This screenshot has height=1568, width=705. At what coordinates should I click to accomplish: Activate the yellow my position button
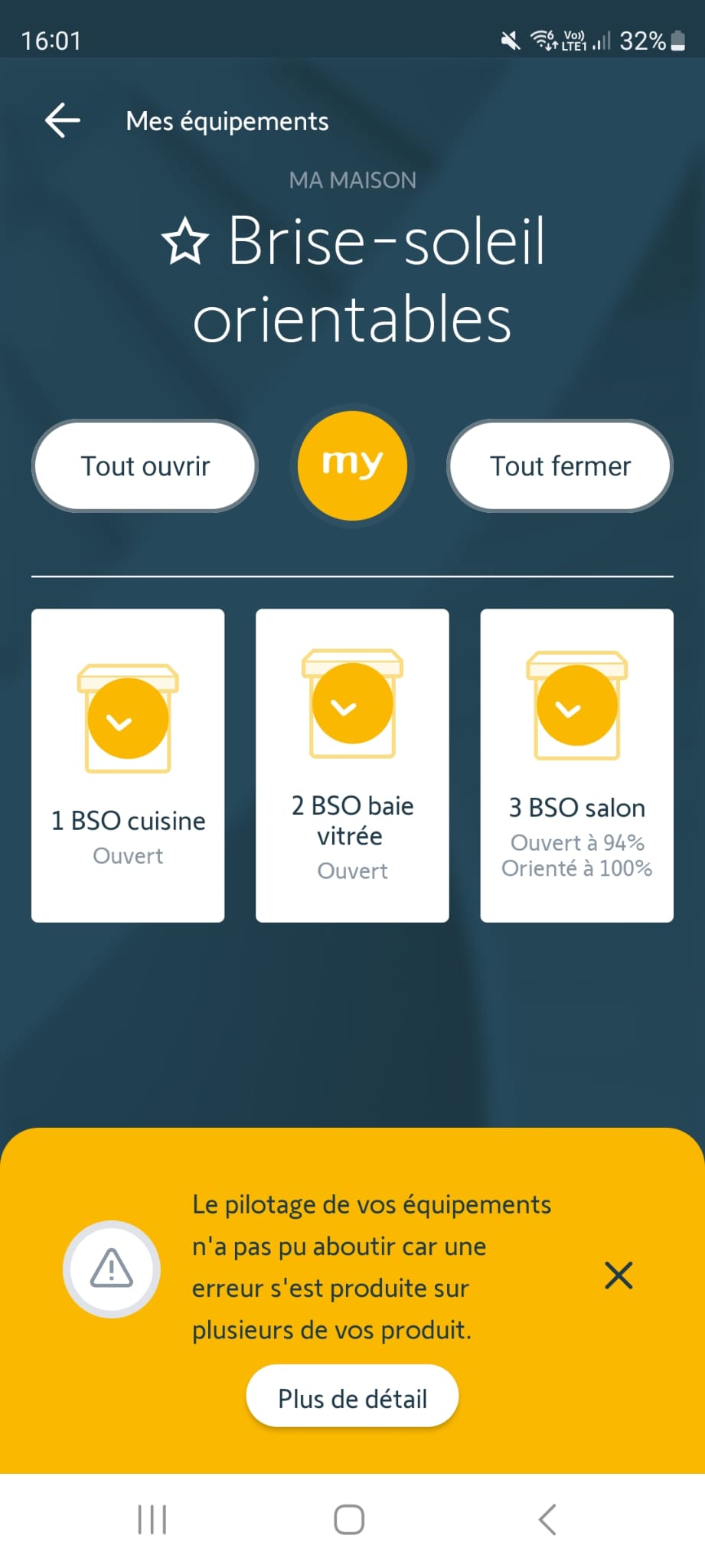[x=352, y=465]
